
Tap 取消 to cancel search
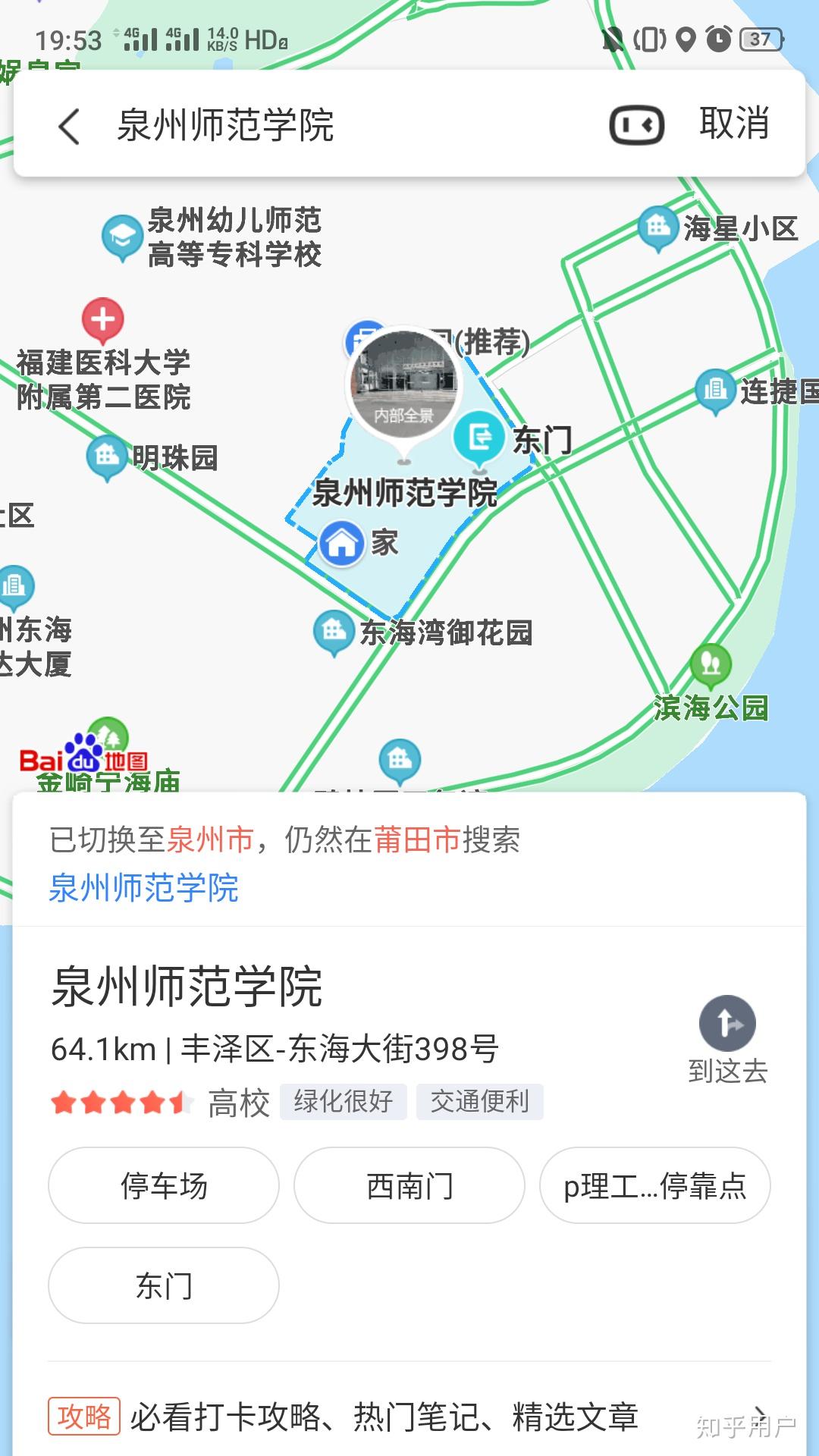(x=733, y=124)
